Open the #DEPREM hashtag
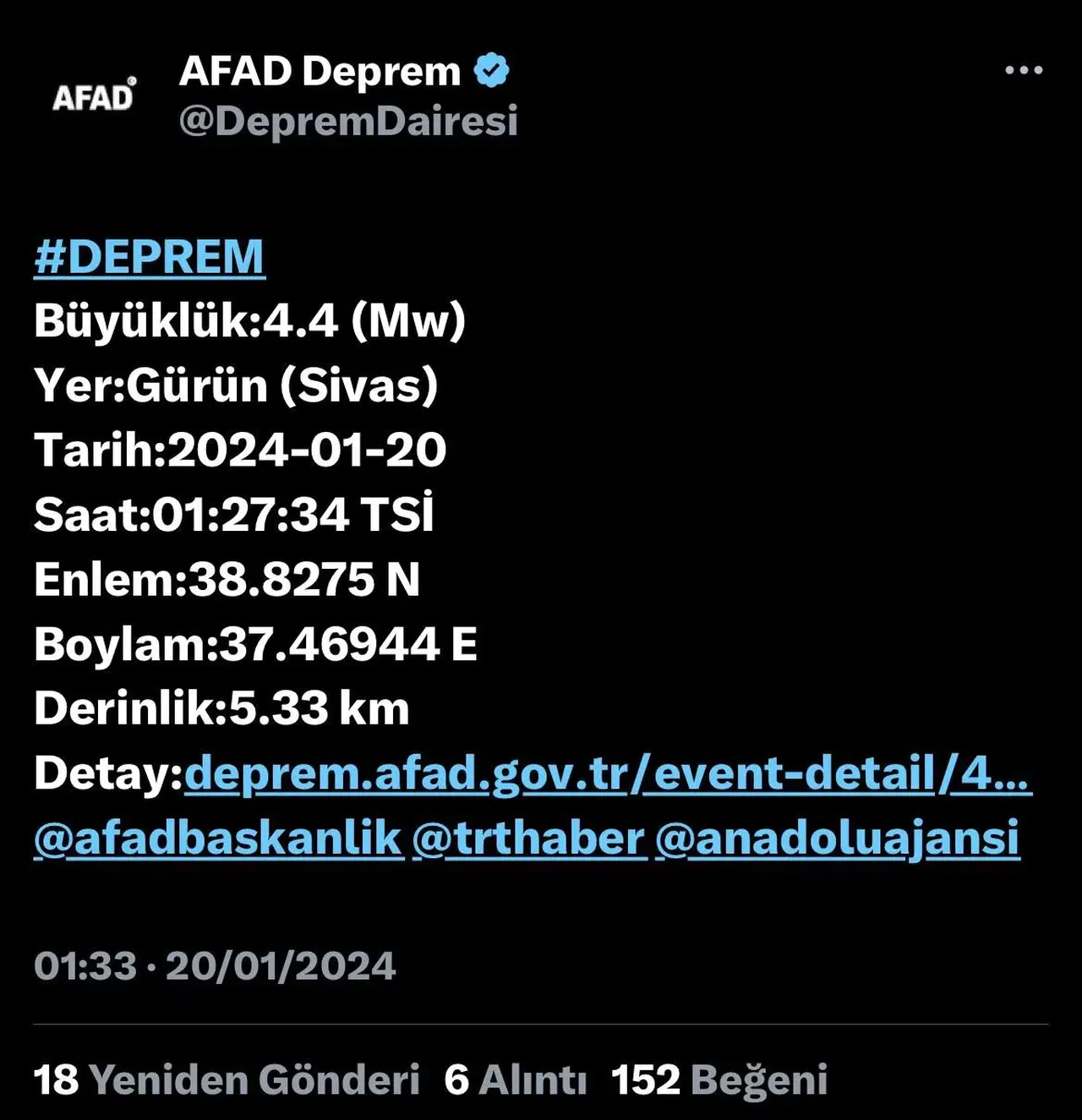1082x1120 pixels. (150, 257)
